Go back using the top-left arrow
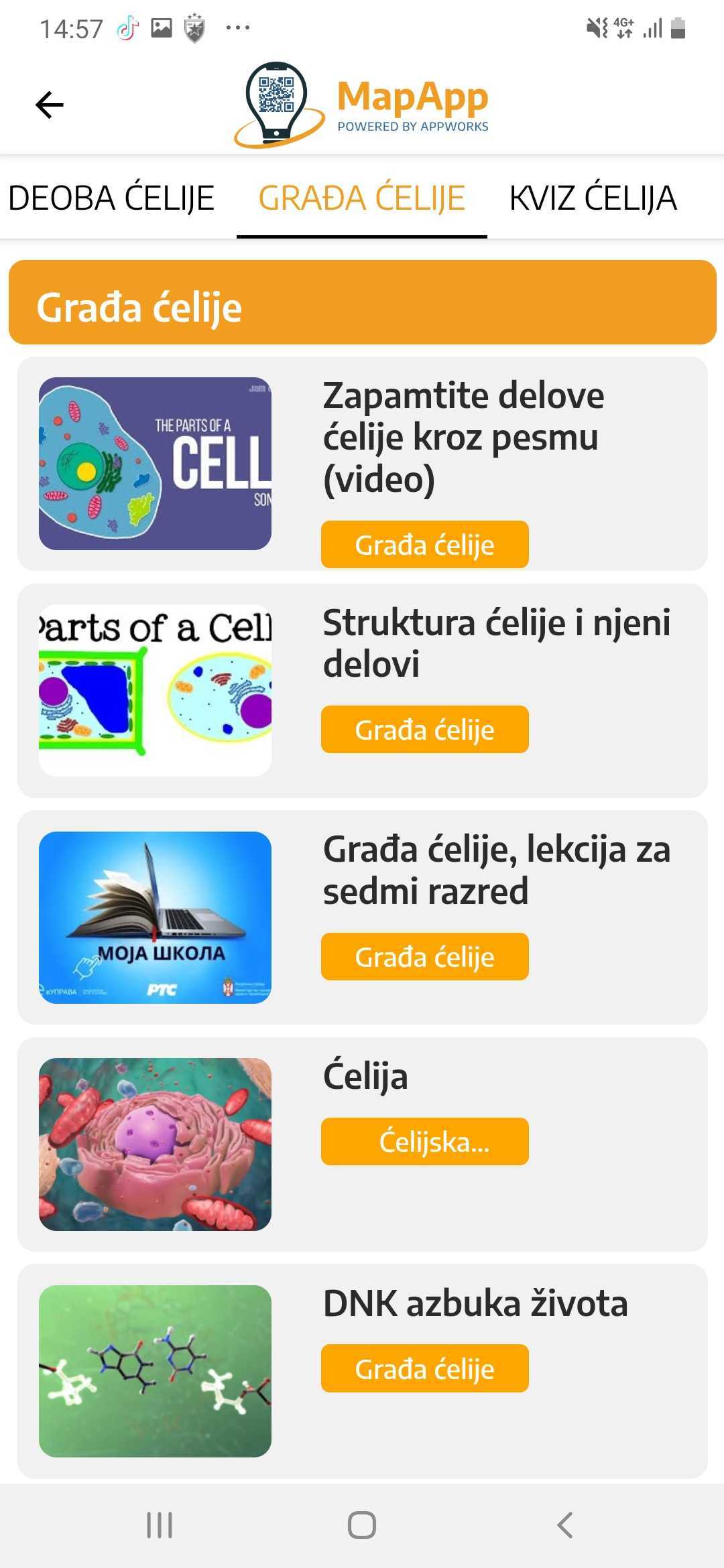 coord(49,105)
